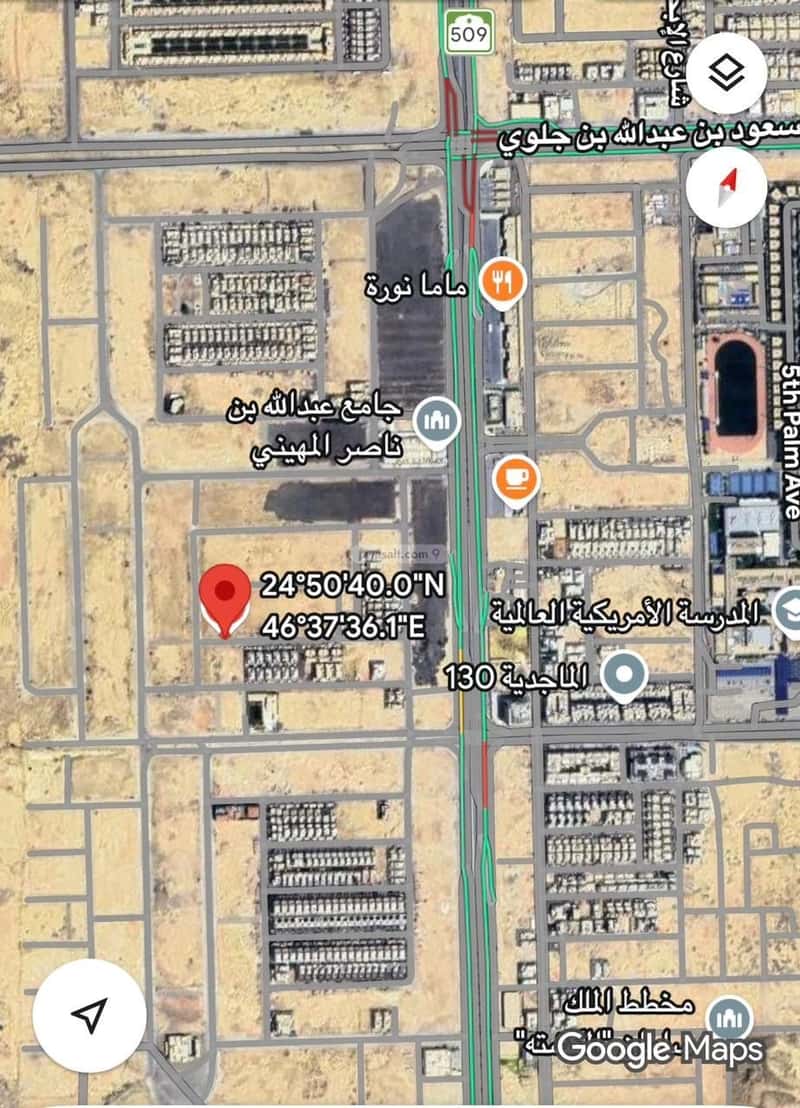Viewport: 800px width, 1108px height.
Task: Click the mosque icon for جامع عبدالله بن ناصر المهيني
Action: 437,421
